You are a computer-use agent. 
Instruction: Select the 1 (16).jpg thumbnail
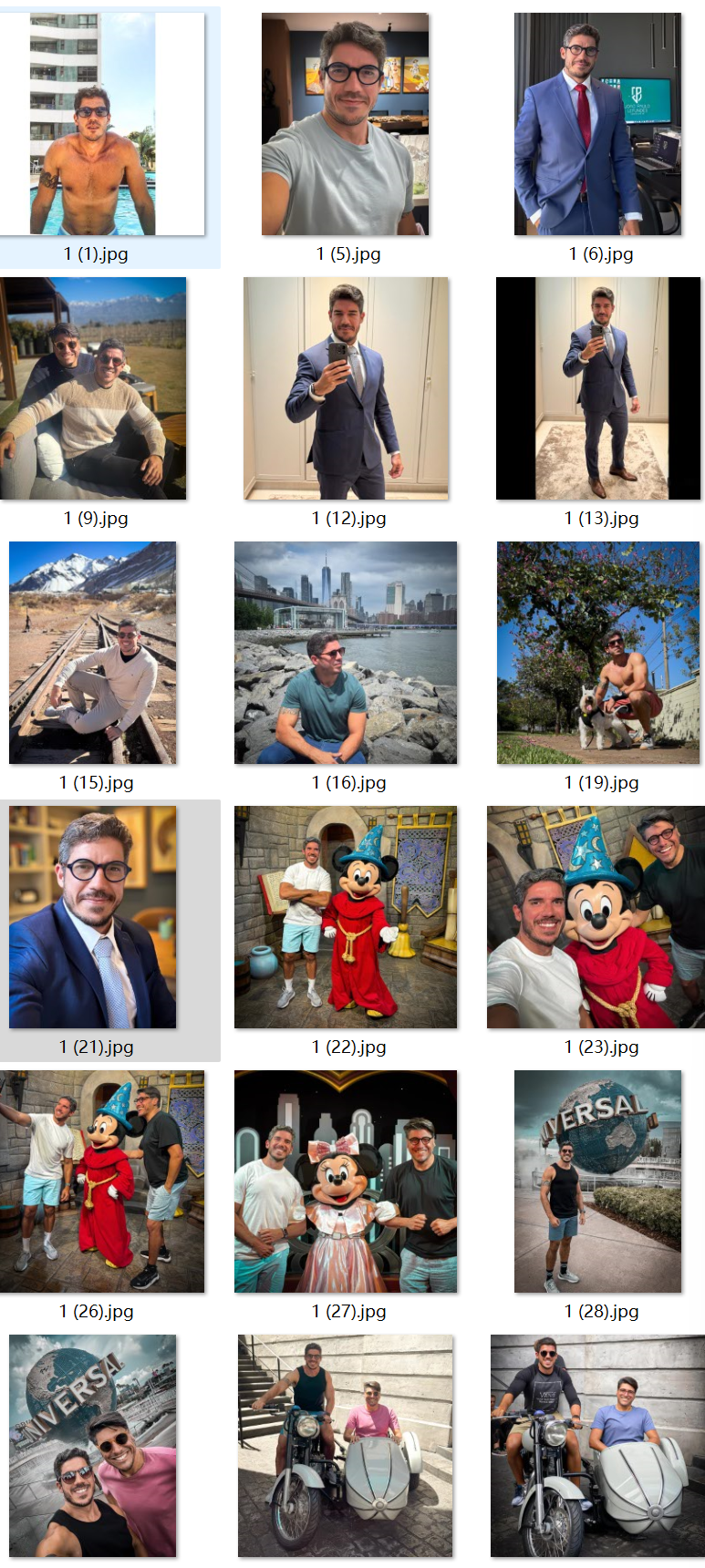click(x=346, y=653)
